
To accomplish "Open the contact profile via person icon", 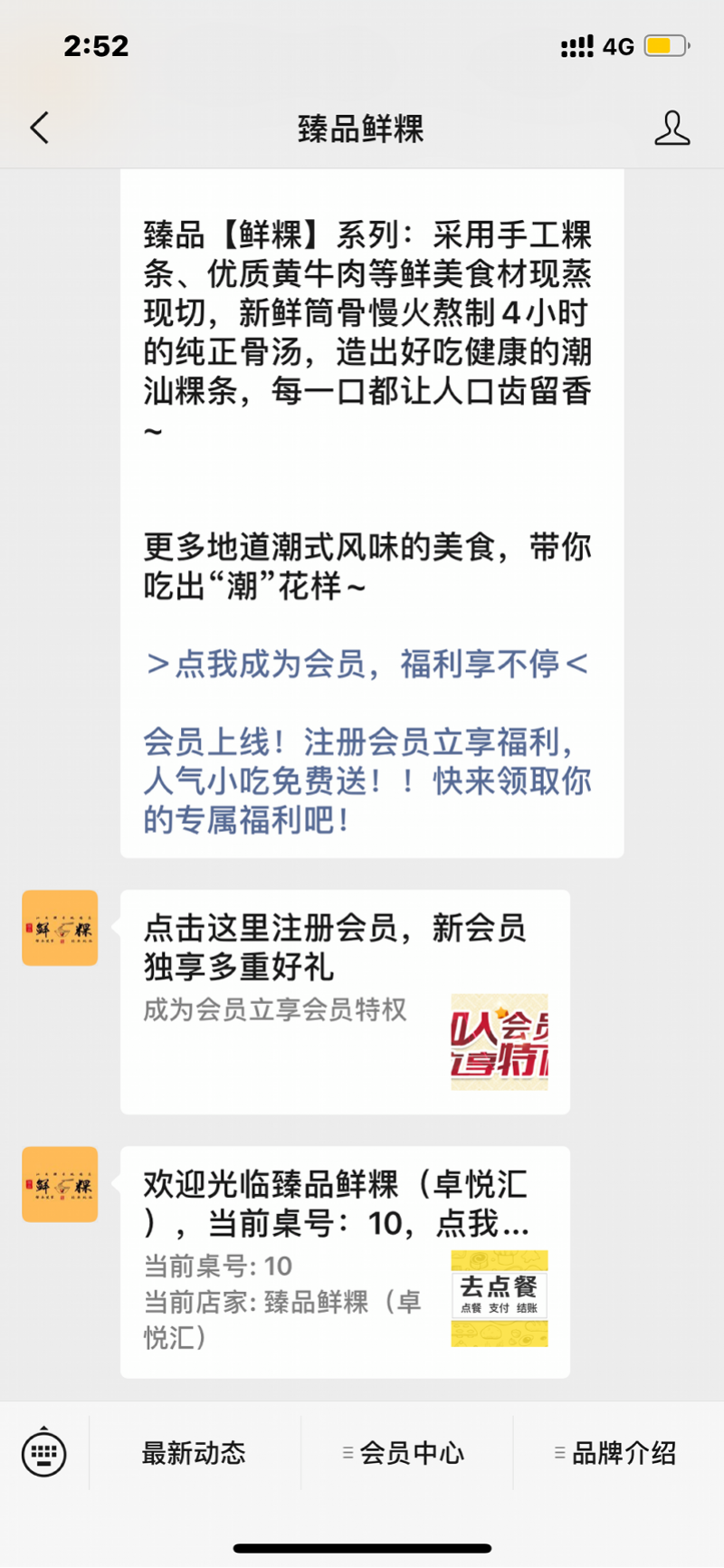I will pyautogui.click(x=673, y=128).
